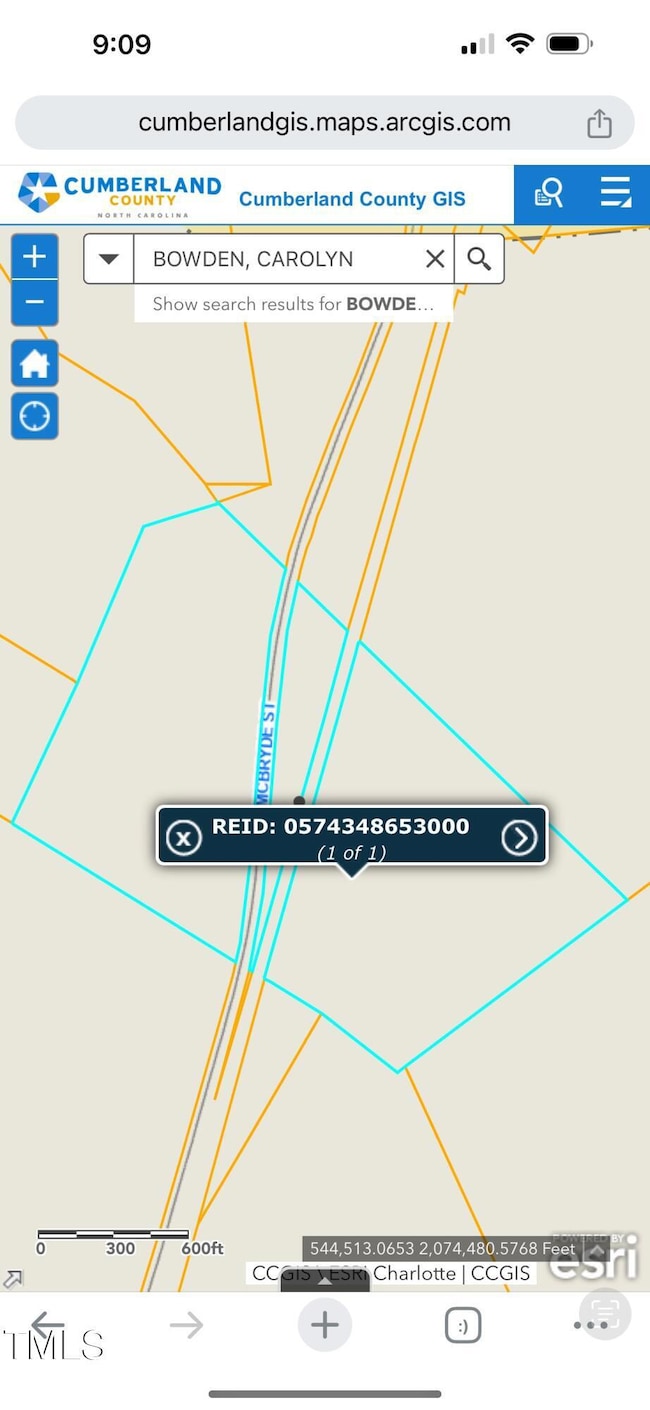Viewport: 650px width, 1410px height.
Task: Return map to the default home extent
Action: coord(34,363)
